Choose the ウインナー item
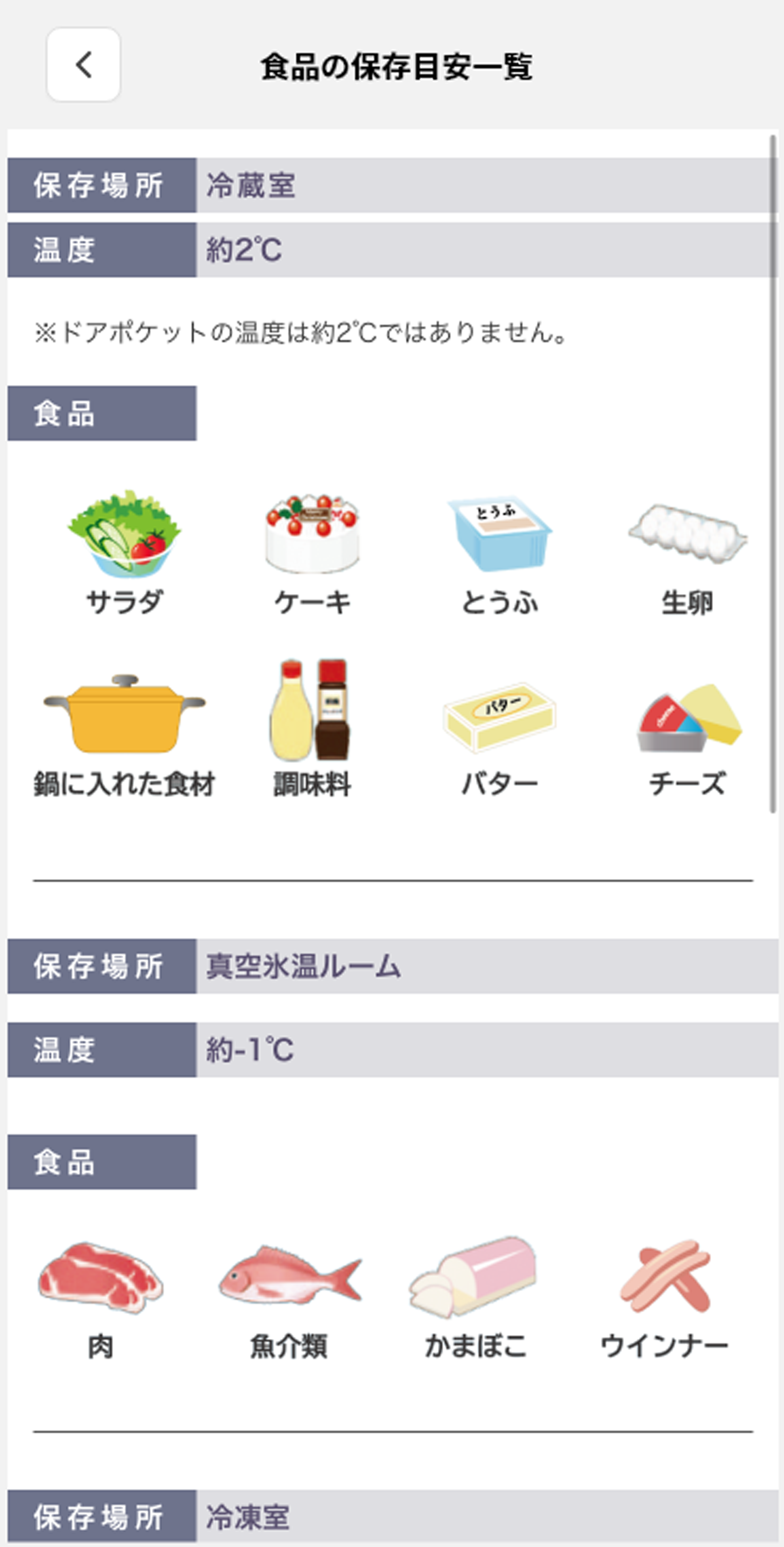 point(665,1297)
